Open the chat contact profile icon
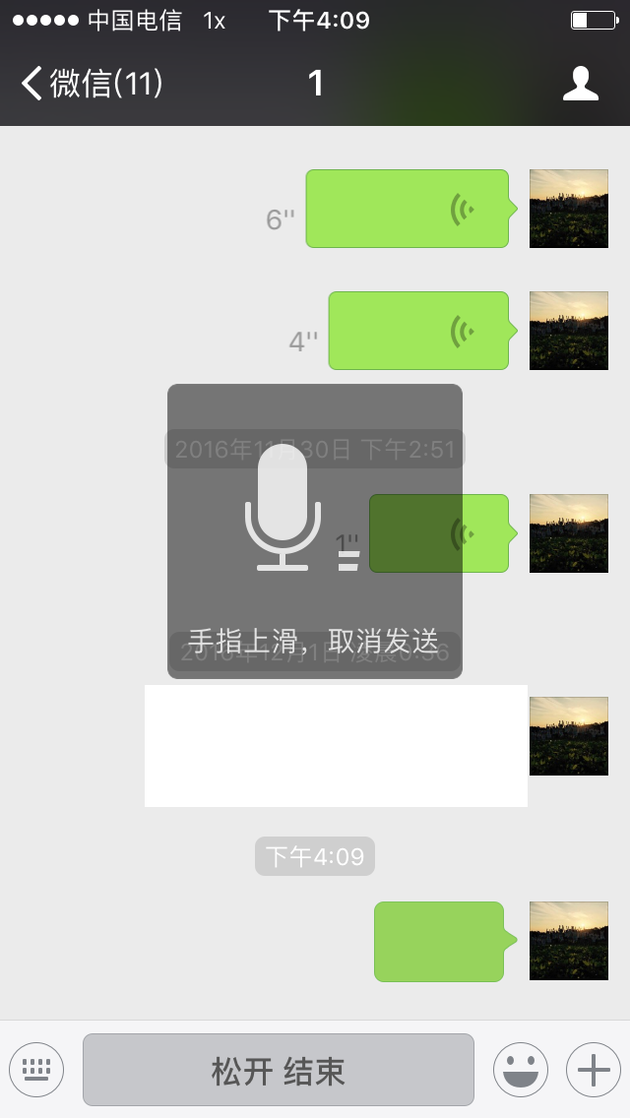The width and height of the screenshot is (630, 1118). coord(580,83)
